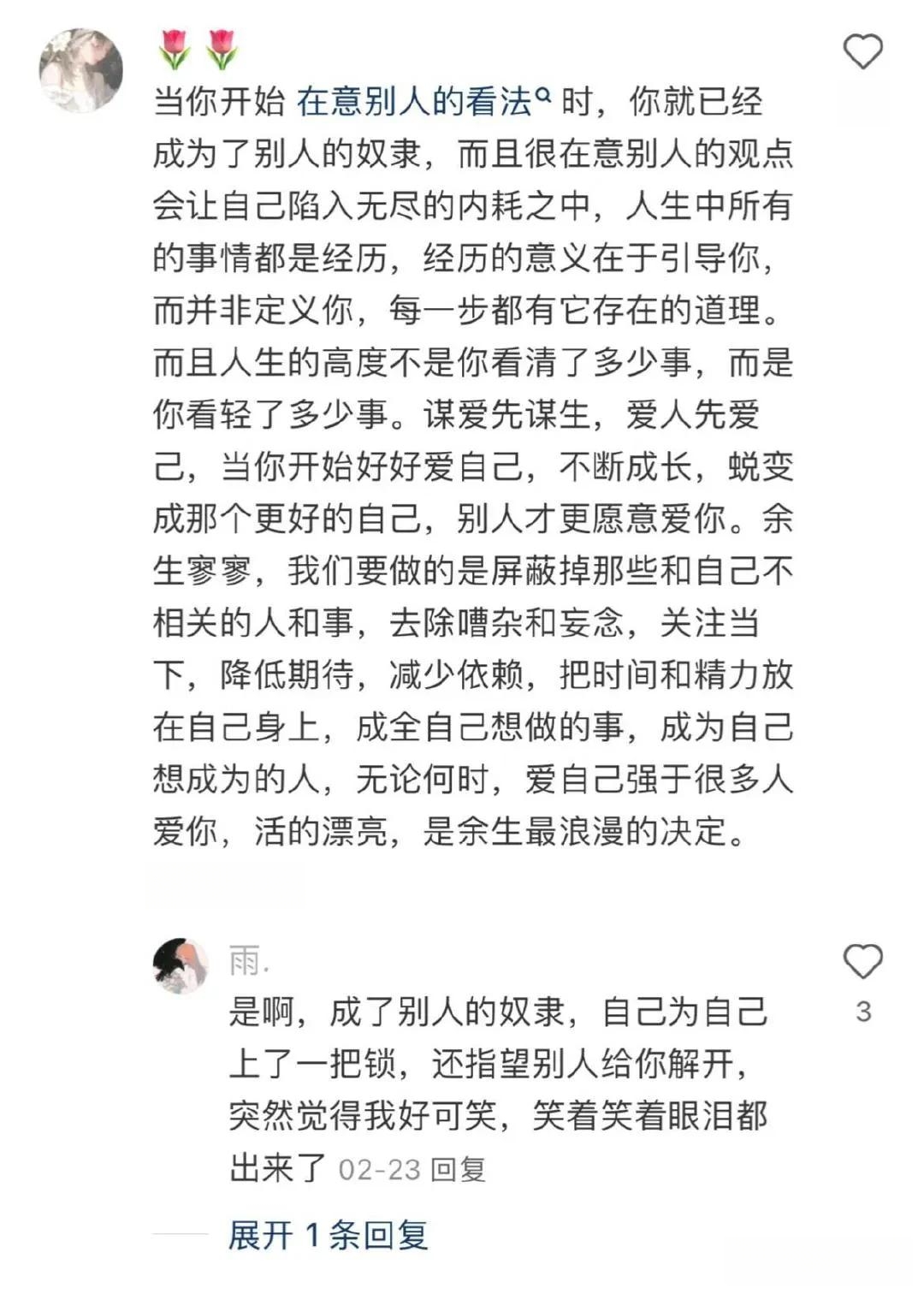Like the long tulip-emoji comment
Screen dimensions: 924x1294
pyautogui.click(x=862, y=52)
